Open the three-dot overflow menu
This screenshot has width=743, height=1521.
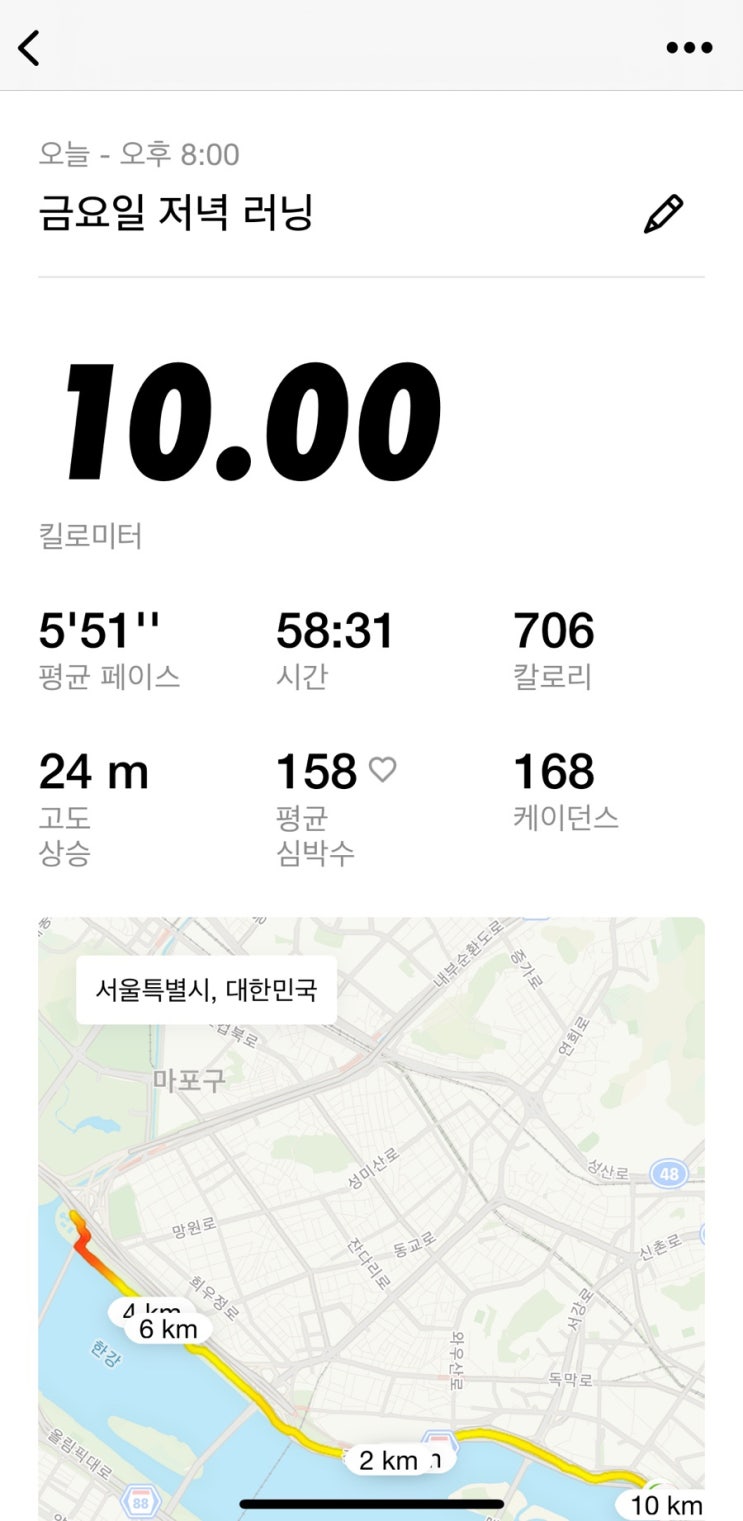point(689,48)
